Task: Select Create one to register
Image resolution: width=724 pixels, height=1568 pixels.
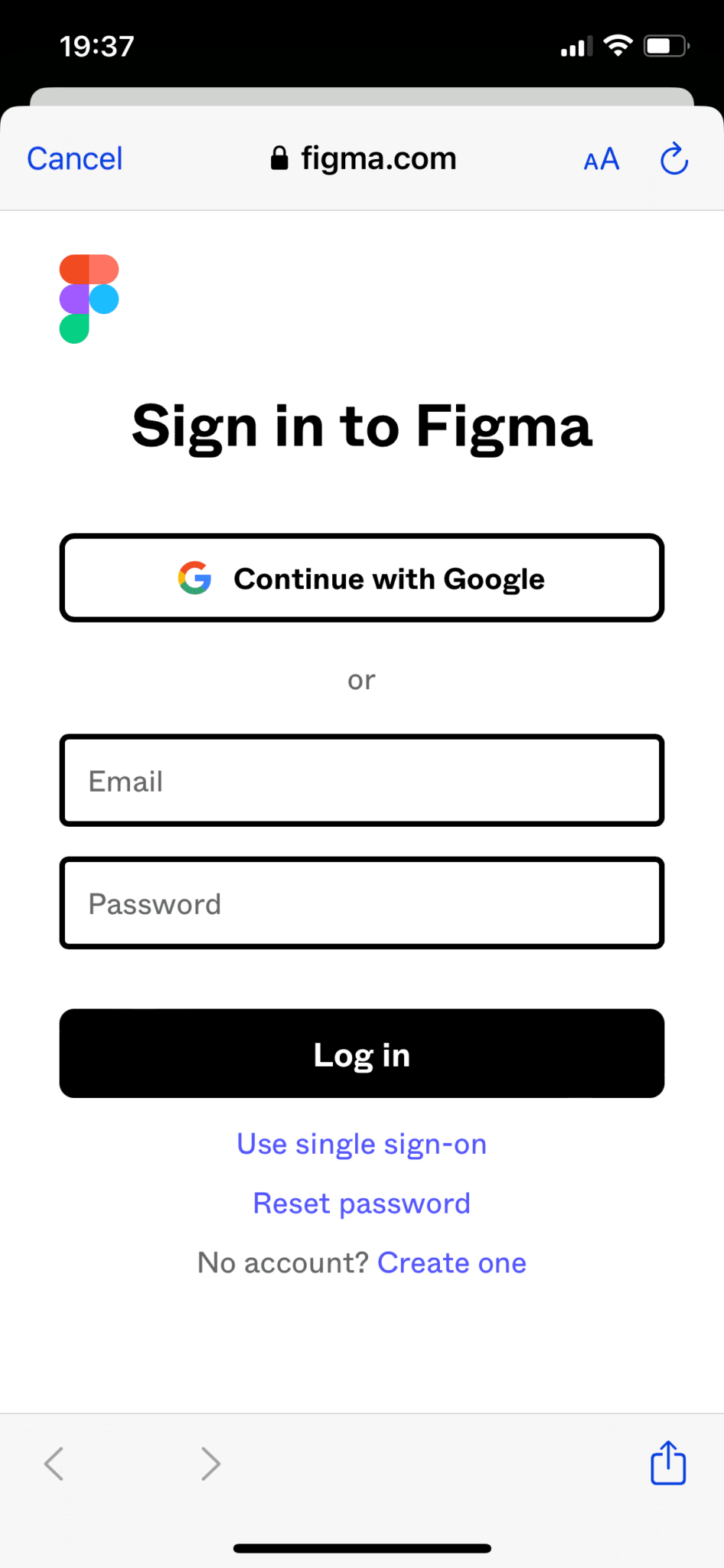Action: tap(452, 1263)
